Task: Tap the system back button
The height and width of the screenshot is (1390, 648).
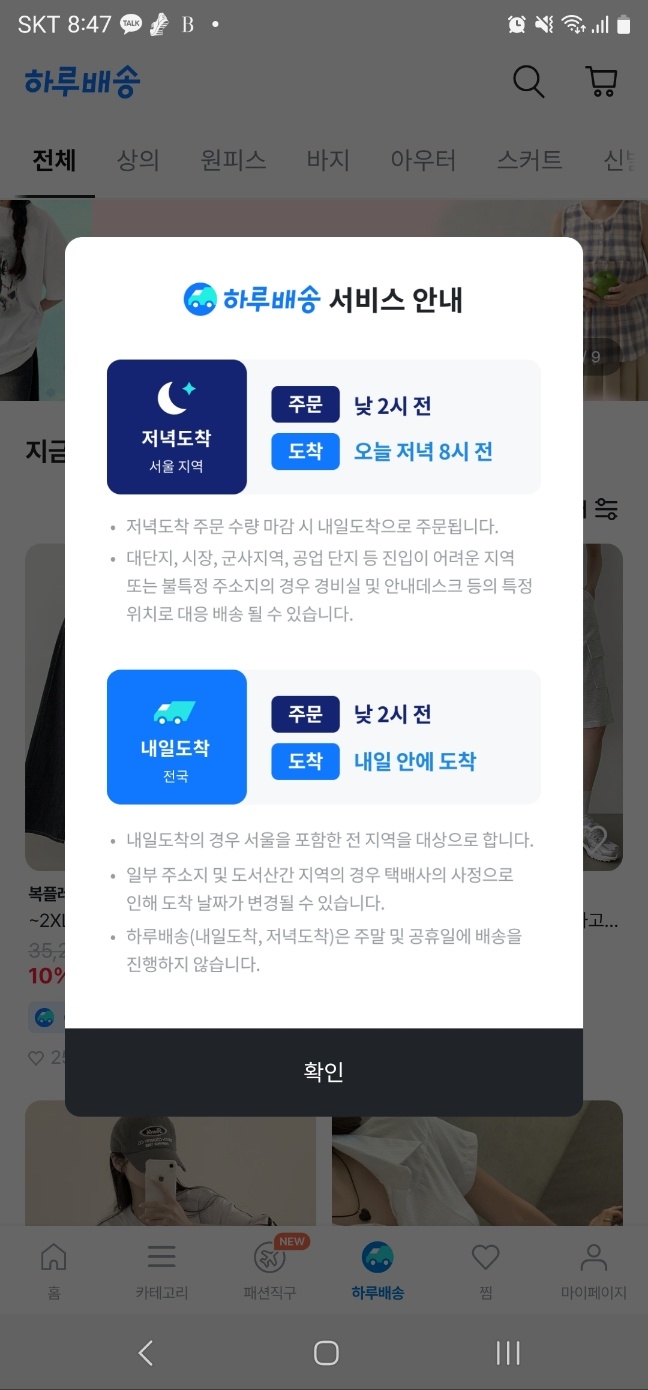Action: pyautogui.click(x=146, y=1353)
